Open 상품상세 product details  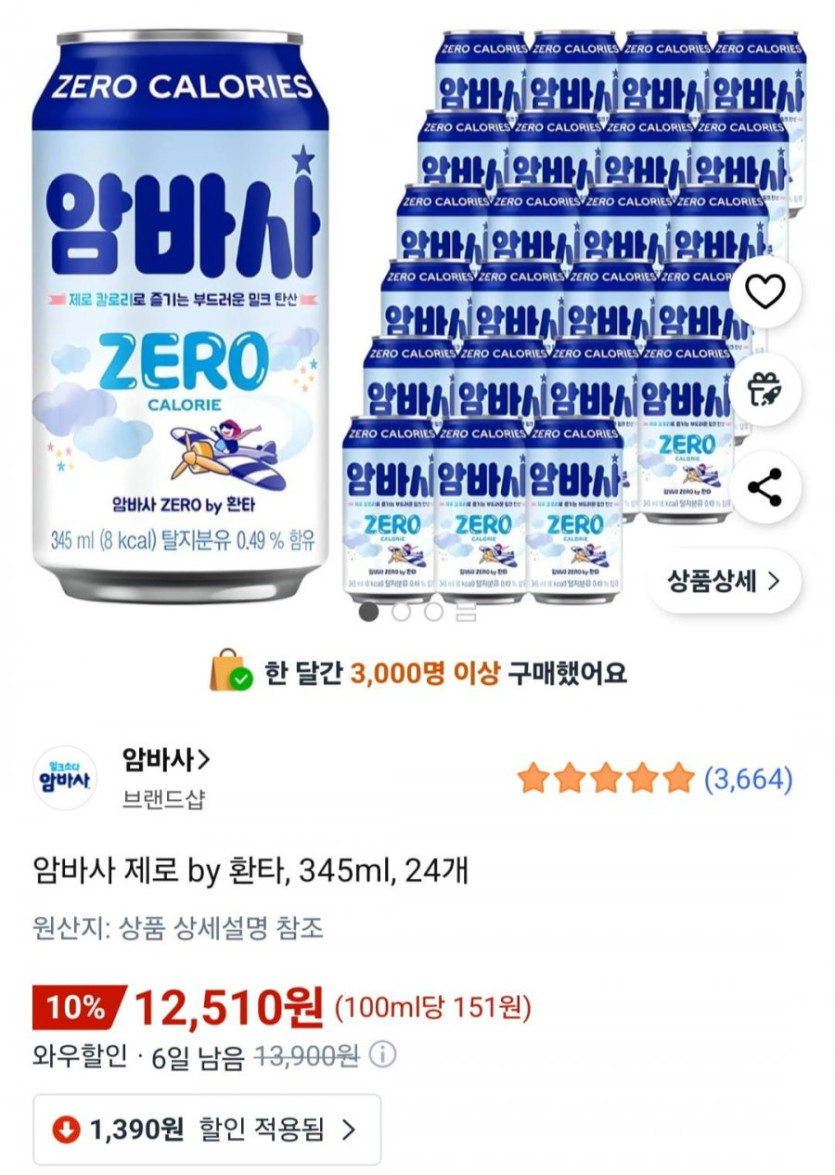pyautogui.click(x=722, y=580)
